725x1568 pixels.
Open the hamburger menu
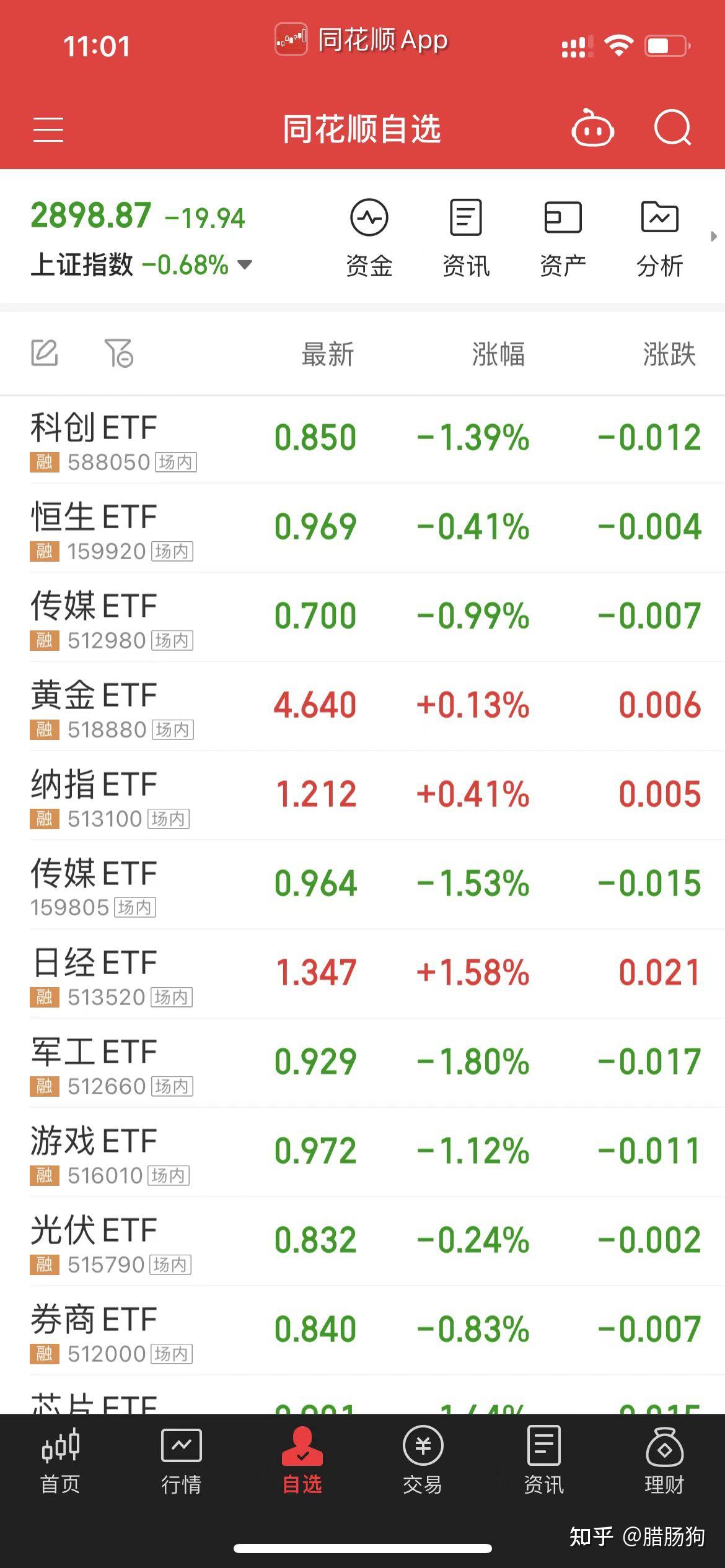coord(48,129)
